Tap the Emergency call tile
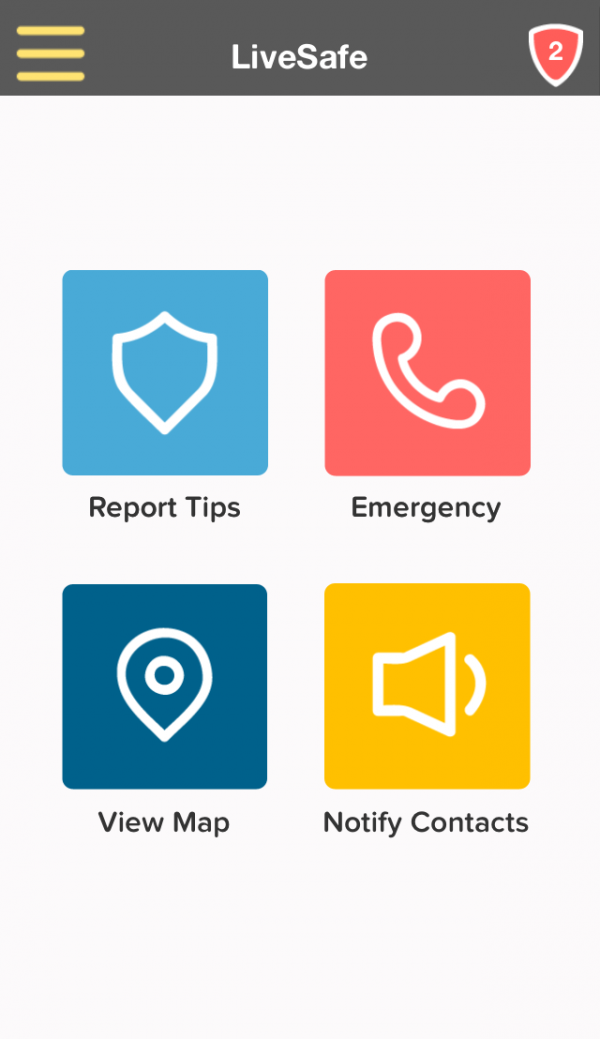600x1039 pixels. click(427, 372)
